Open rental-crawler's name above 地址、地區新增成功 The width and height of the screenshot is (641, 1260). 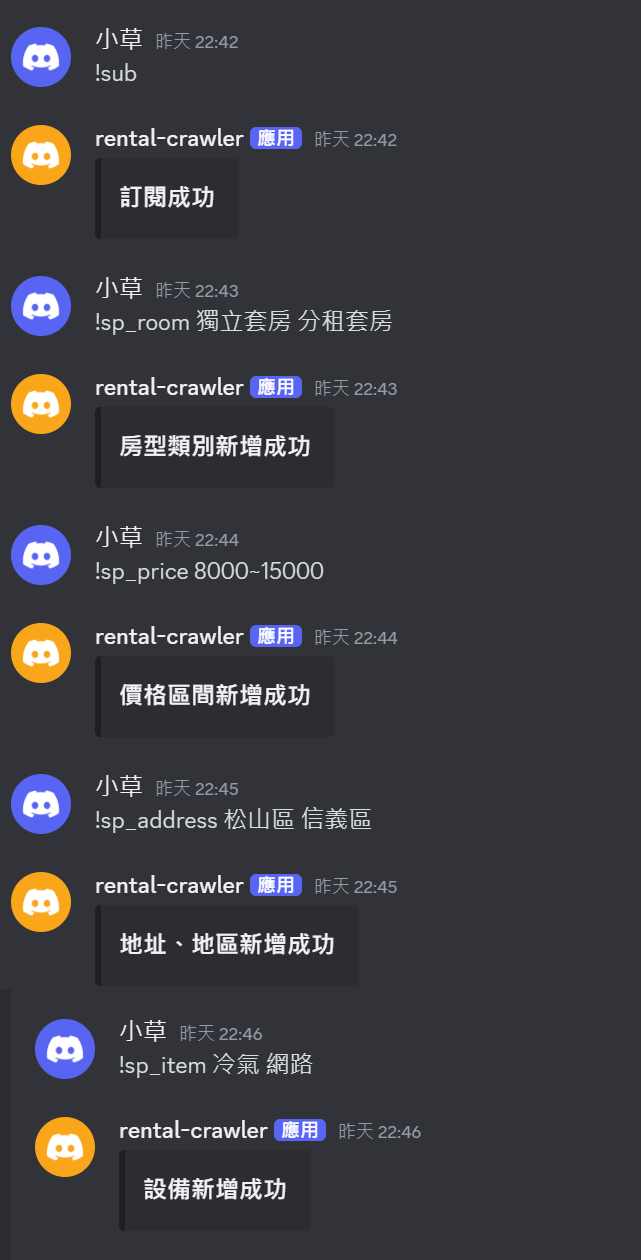tap(169, 886)
